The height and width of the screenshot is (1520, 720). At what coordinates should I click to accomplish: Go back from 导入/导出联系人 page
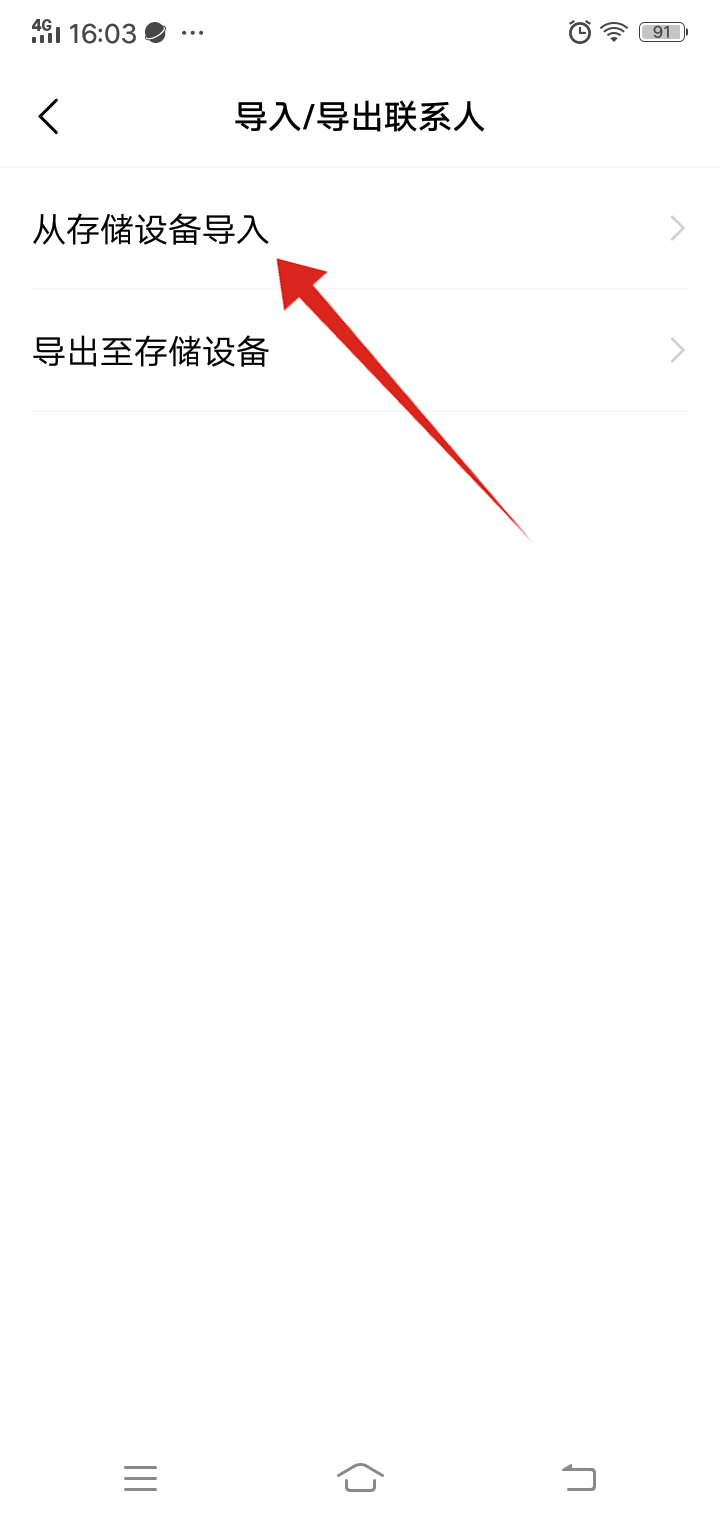coord(49,117)
